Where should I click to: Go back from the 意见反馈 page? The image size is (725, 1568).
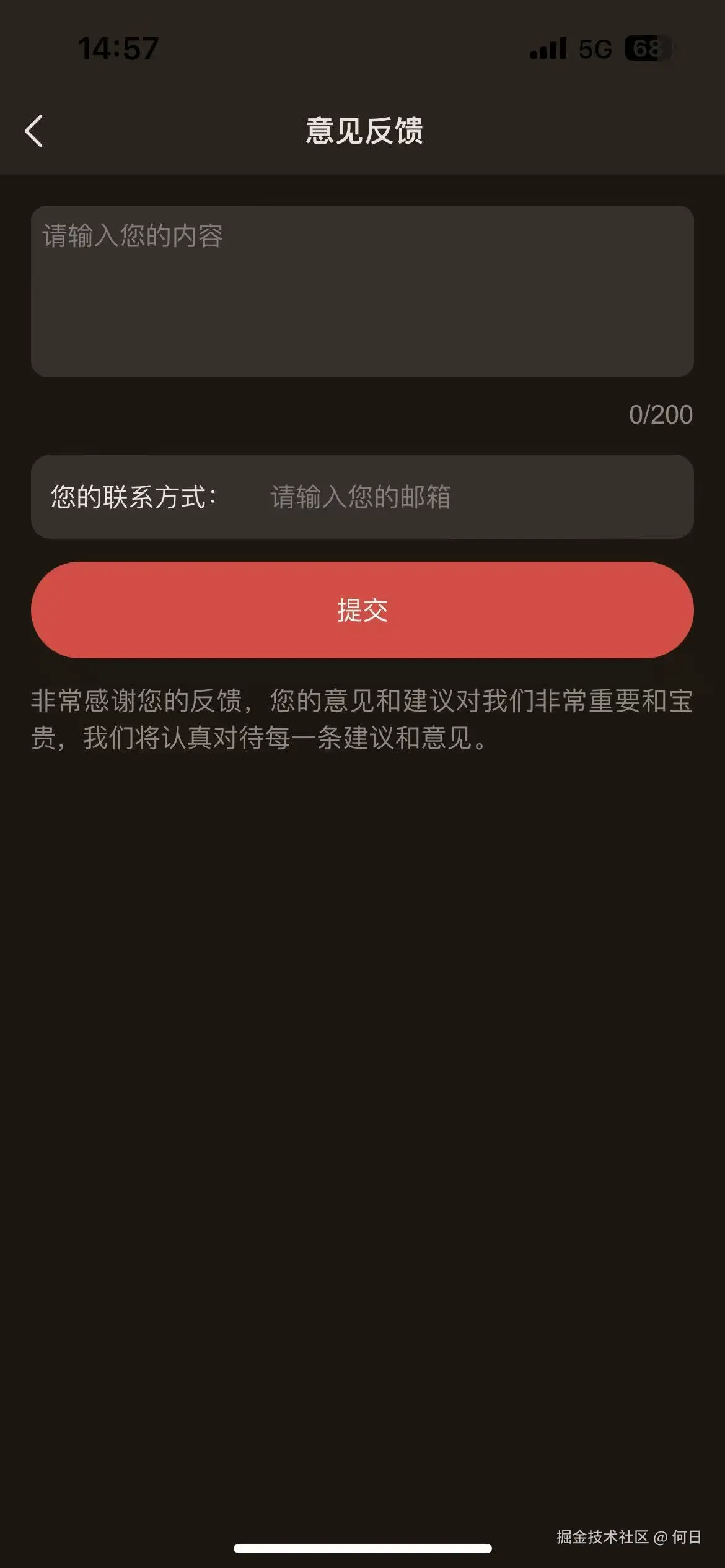tap(34, 131)
